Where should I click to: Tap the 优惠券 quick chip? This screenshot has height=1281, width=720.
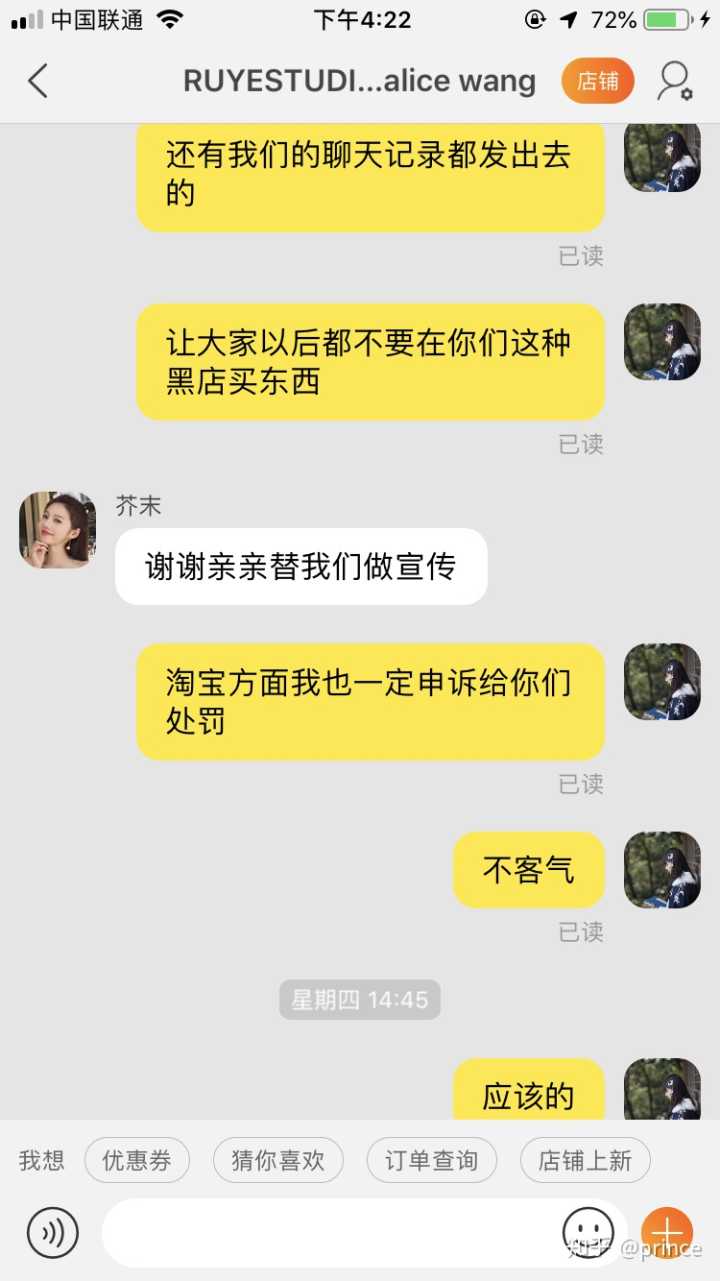[136, 1160]
